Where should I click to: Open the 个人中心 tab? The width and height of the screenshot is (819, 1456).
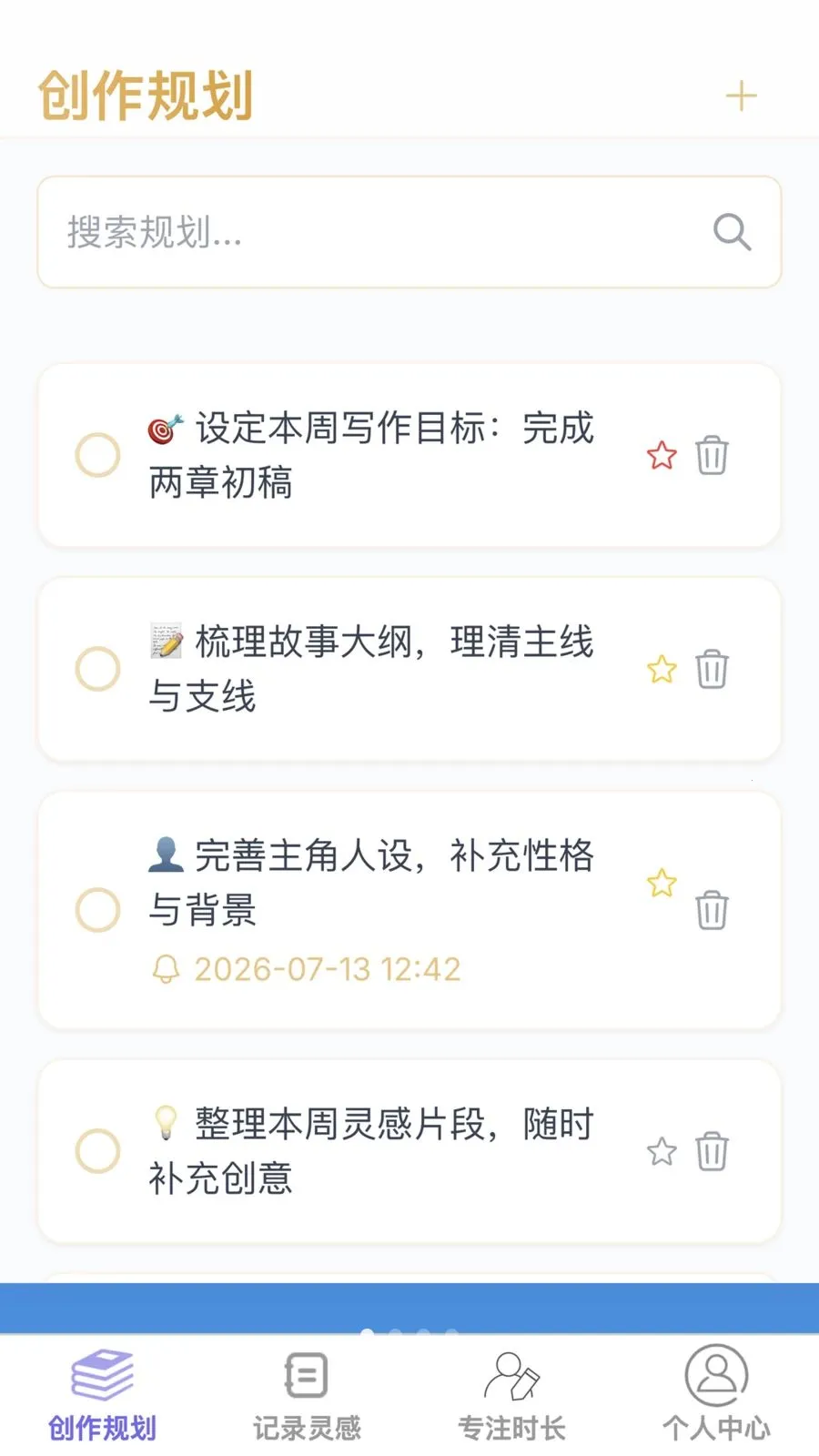coord(716,1397)
